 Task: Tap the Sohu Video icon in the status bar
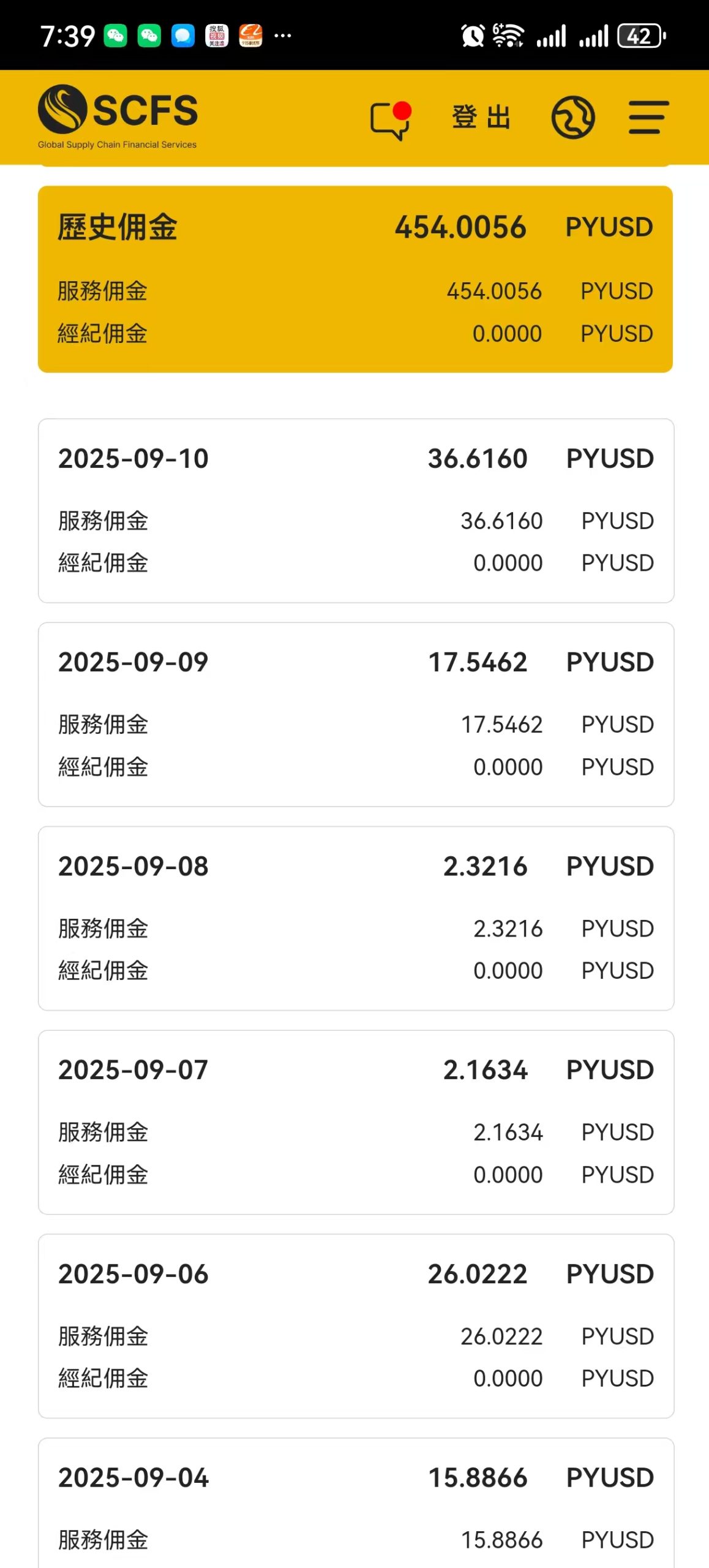(217, 36)
